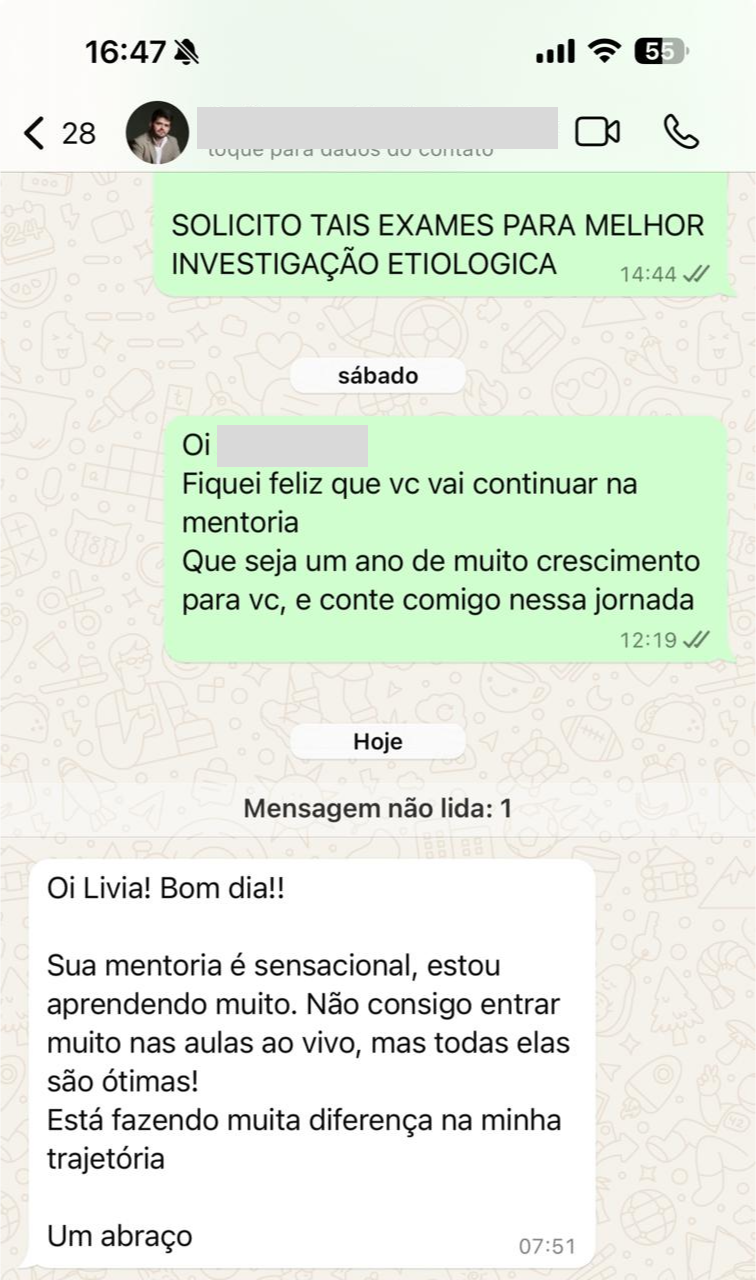Tap the green message about 'mentoria' sent at 12:19

[440, 540]
